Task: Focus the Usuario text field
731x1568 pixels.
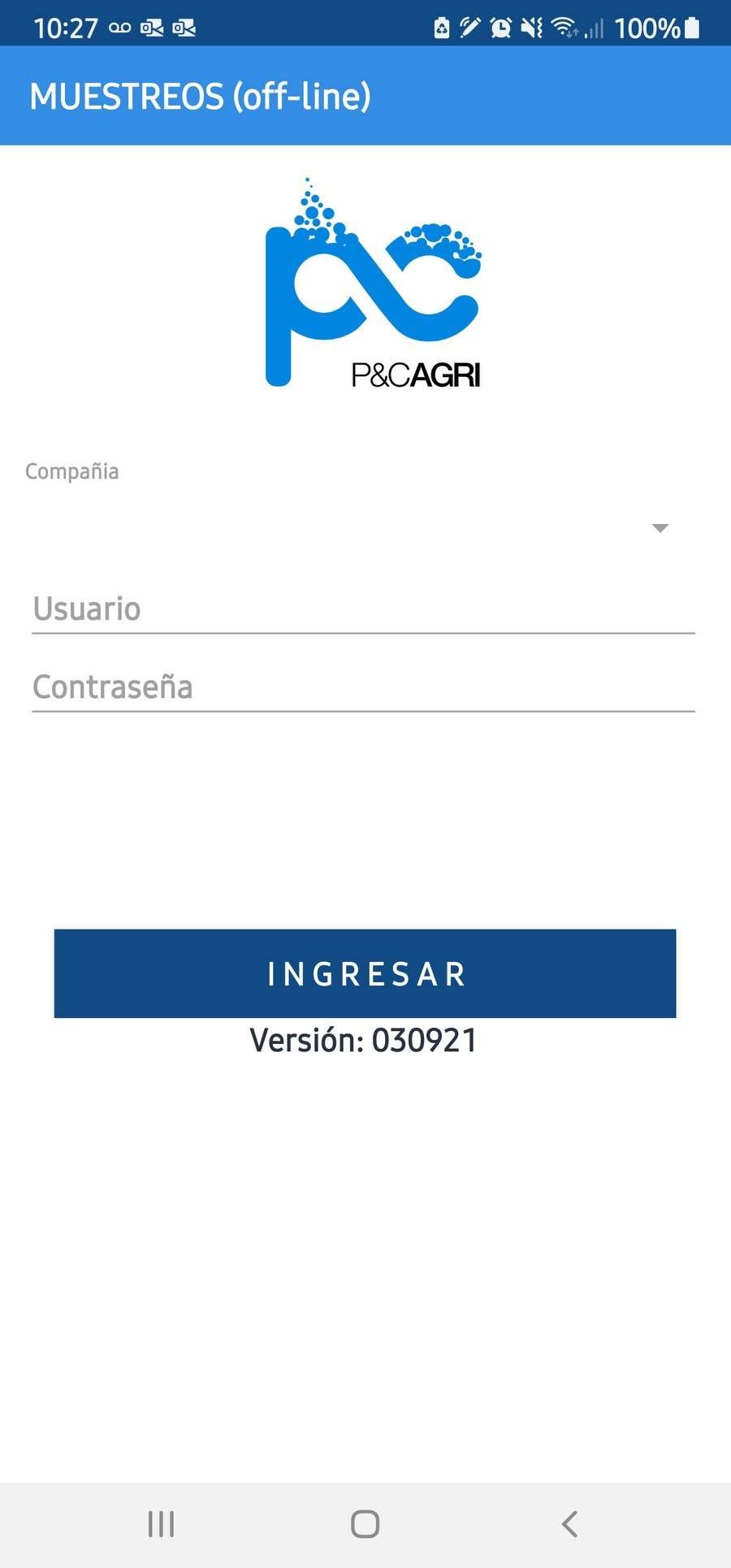Action: pyautogui.click(x=363, y=609)
